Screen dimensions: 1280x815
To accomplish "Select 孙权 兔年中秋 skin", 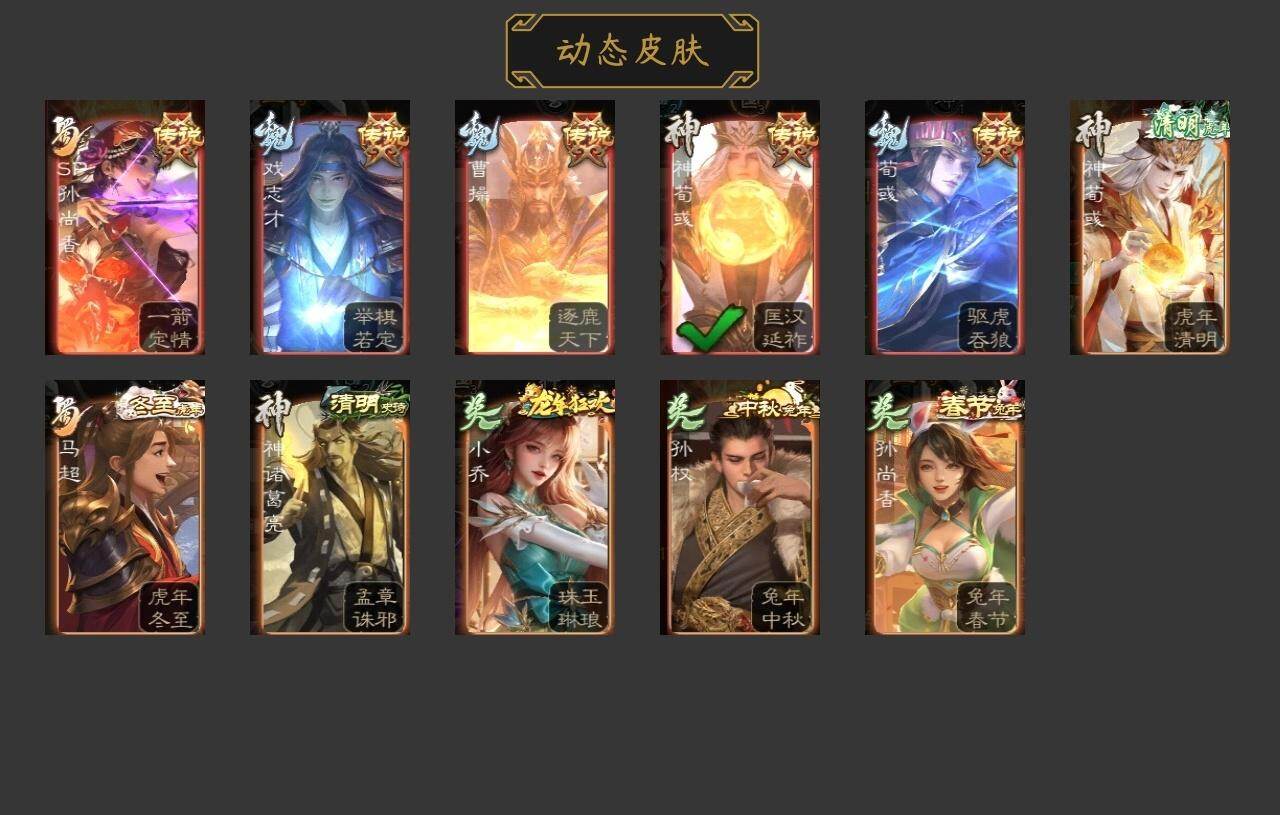I will [740, 507].
